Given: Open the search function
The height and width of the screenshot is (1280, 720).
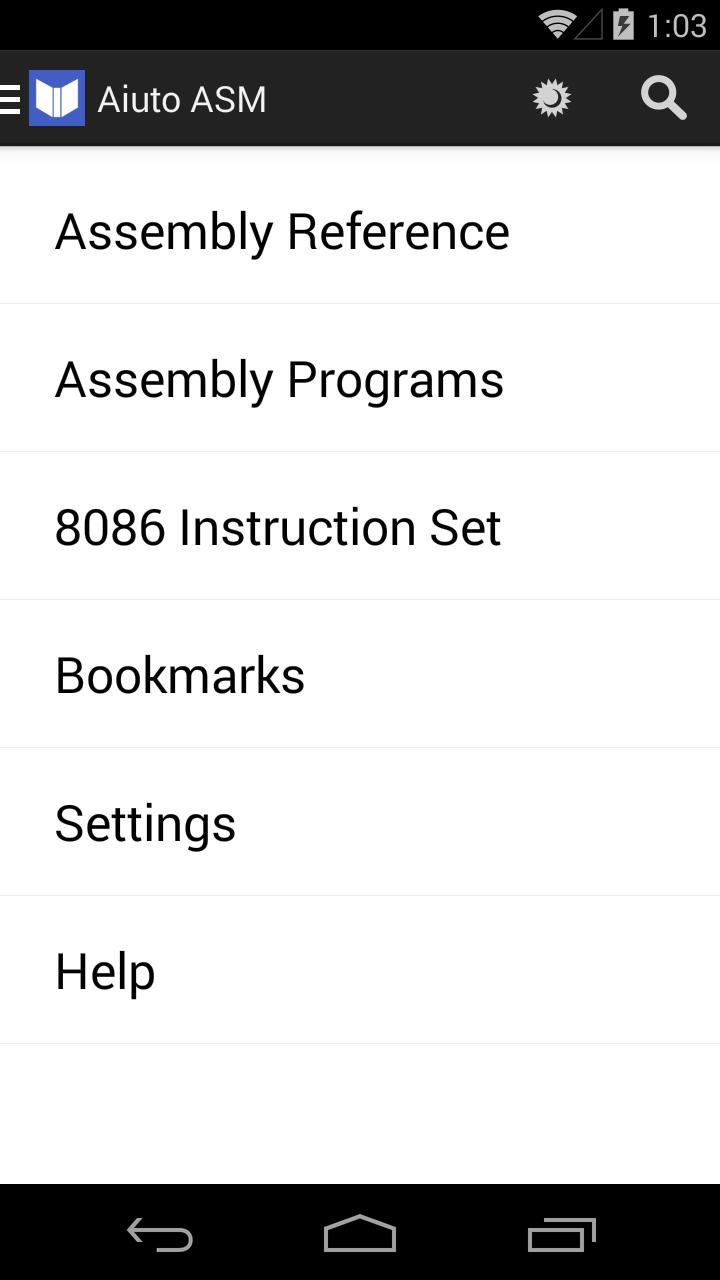Looking at the screenshot, I should tap(663, 97).
